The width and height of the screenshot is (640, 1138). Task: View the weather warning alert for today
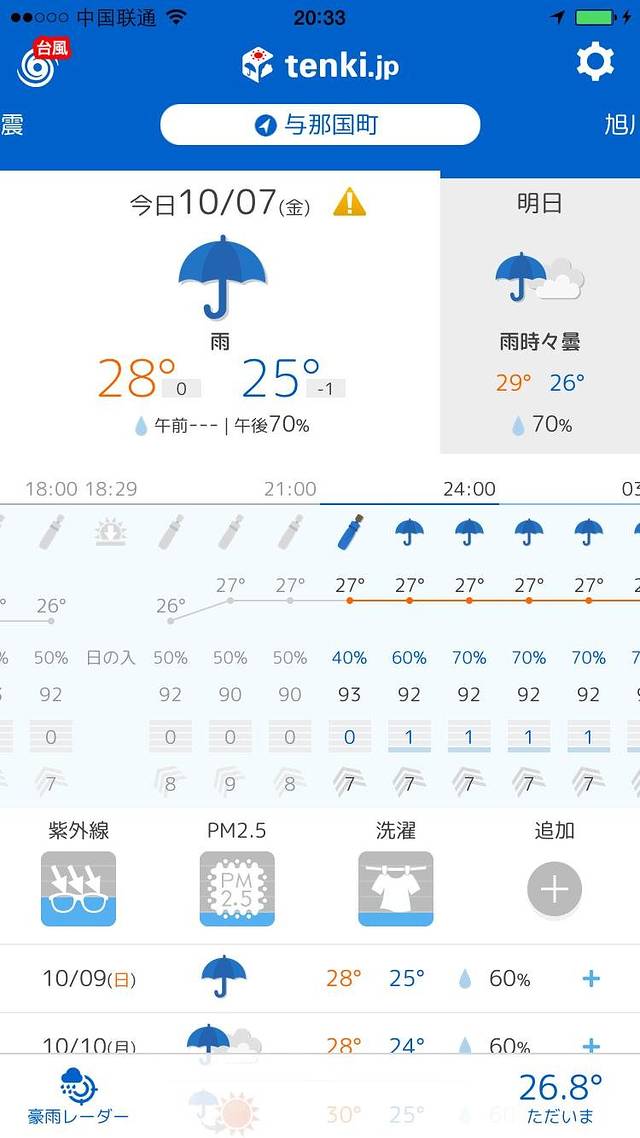tap(349, 203)
